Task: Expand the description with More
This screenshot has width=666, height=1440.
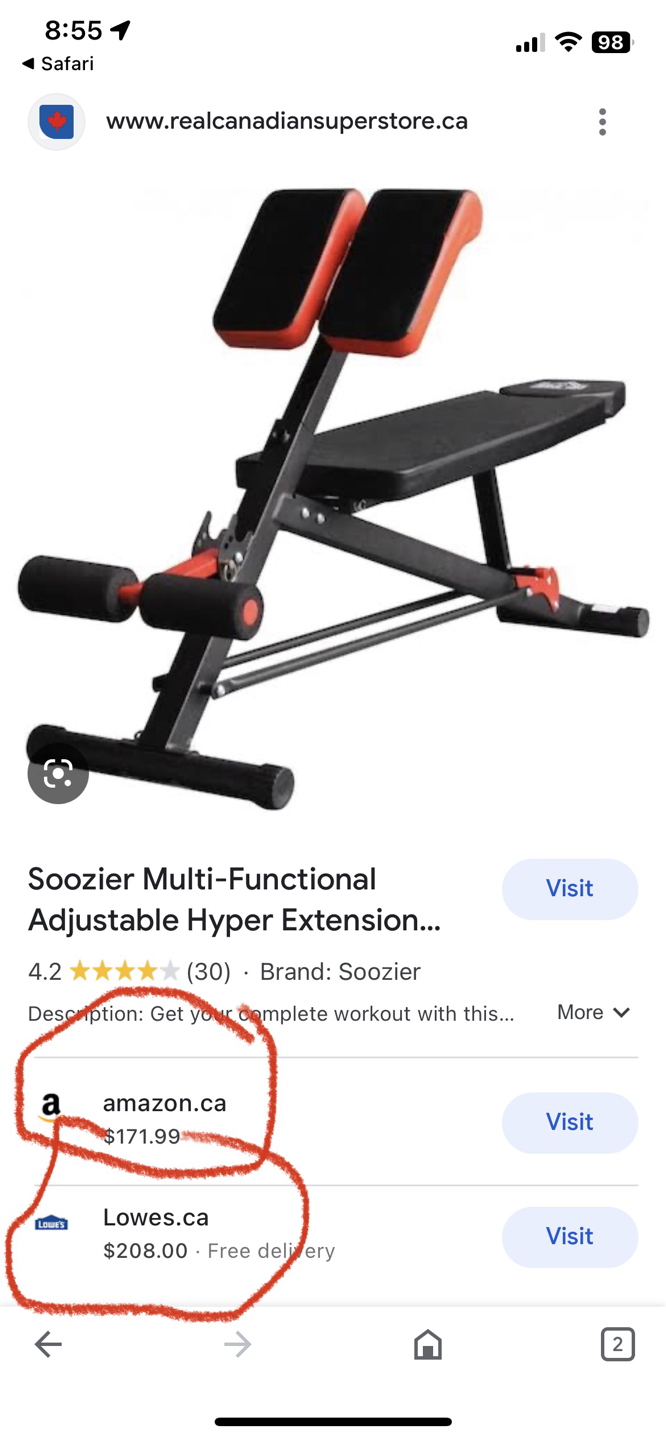Action: [x=593, y=1013]
